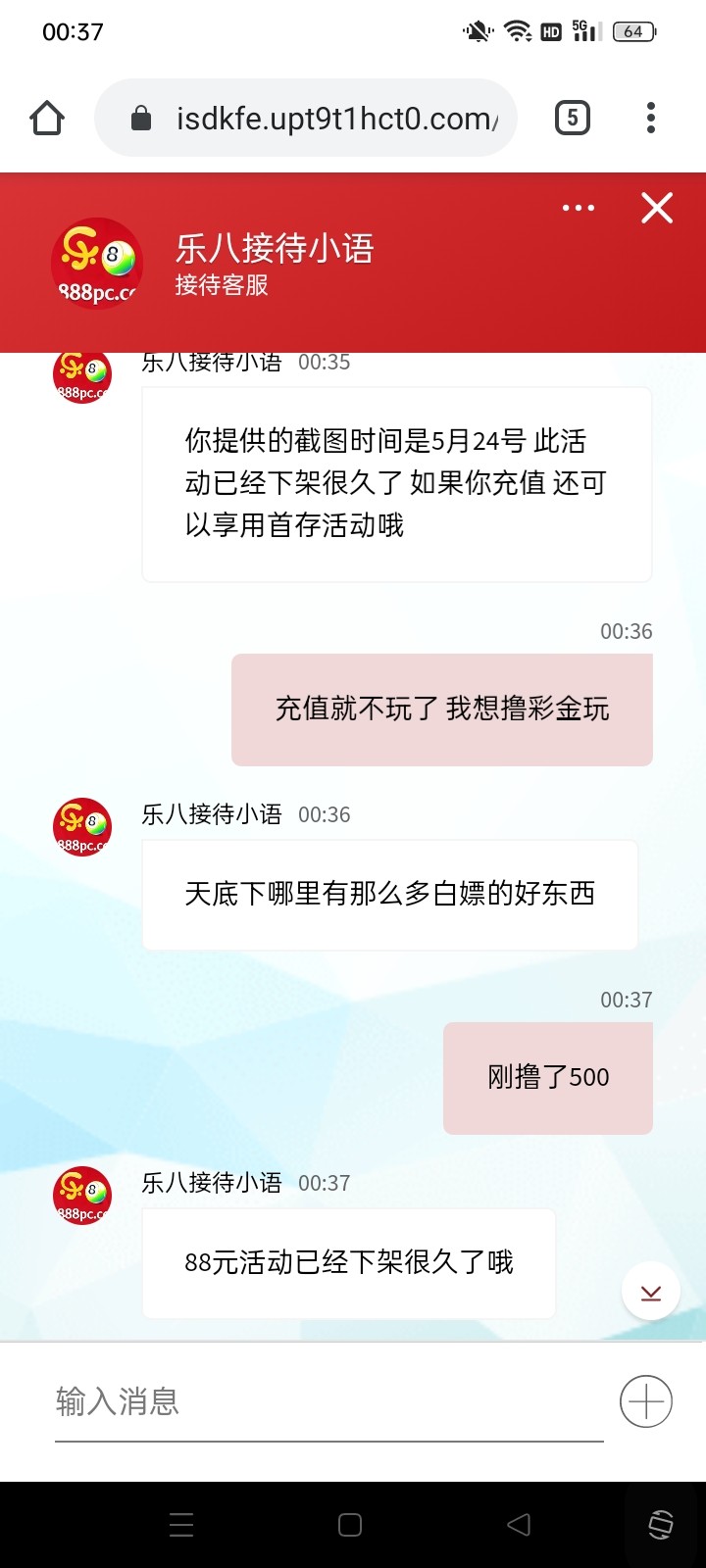Open the chat header three-dot options
The width and height of the screenshot is (706, 1568).
pyautogui.click(x=579, y=208)
